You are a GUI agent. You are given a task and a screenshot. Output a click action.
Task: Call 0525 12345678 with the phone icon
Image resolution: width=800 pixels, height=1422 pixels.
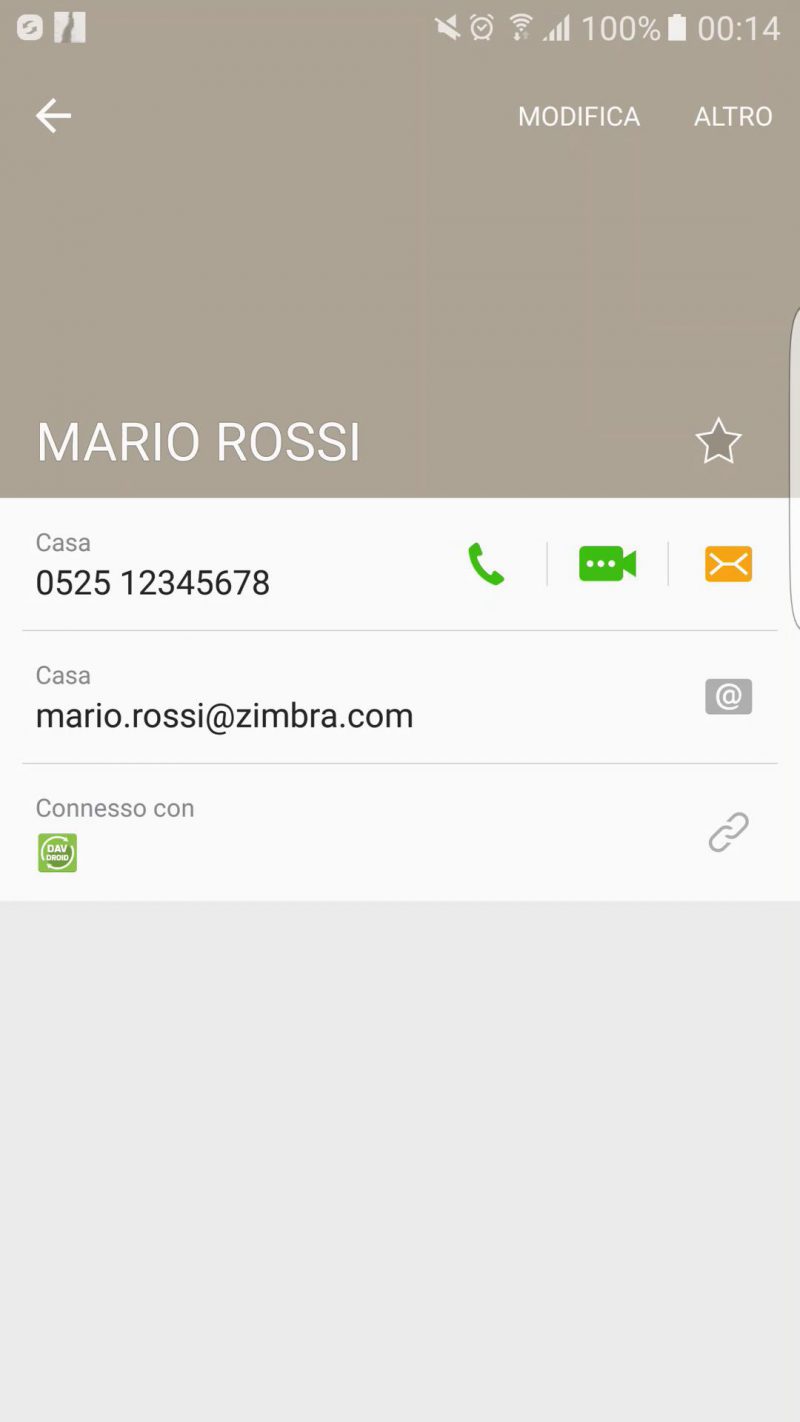486,564
